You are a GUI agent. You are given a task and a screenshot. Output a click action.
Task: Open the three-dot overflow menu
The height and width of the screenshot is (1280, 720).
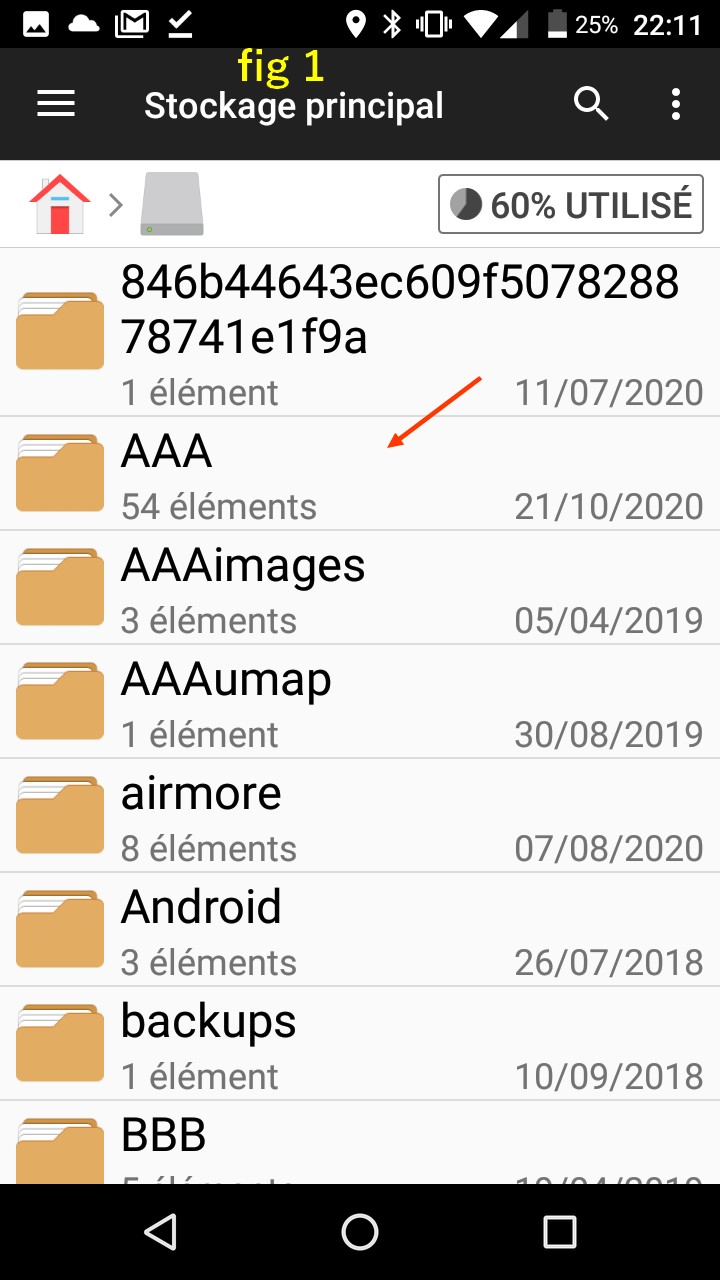click(677, 104)
